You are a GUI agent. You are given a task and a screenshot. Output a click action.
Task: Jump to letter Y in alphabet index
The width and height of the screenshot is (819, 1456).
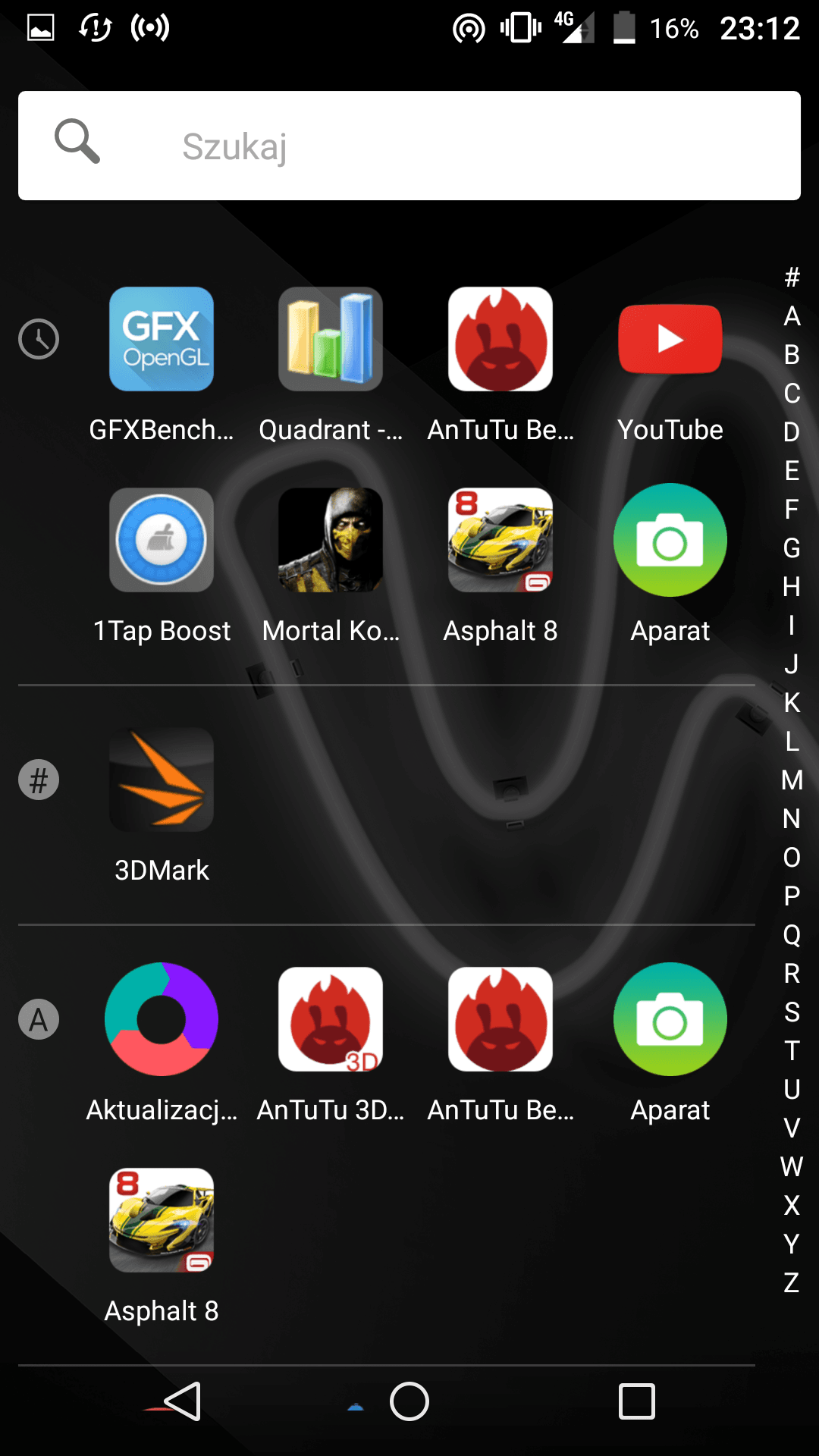click(792, 1244)
